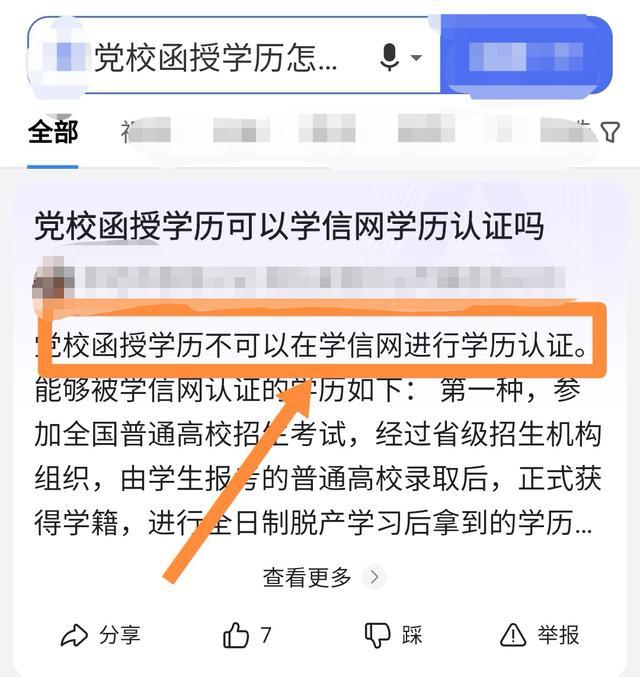Screen dimensions: 640x677
Task: Dislike the answer with 踩
Action: 393,634
